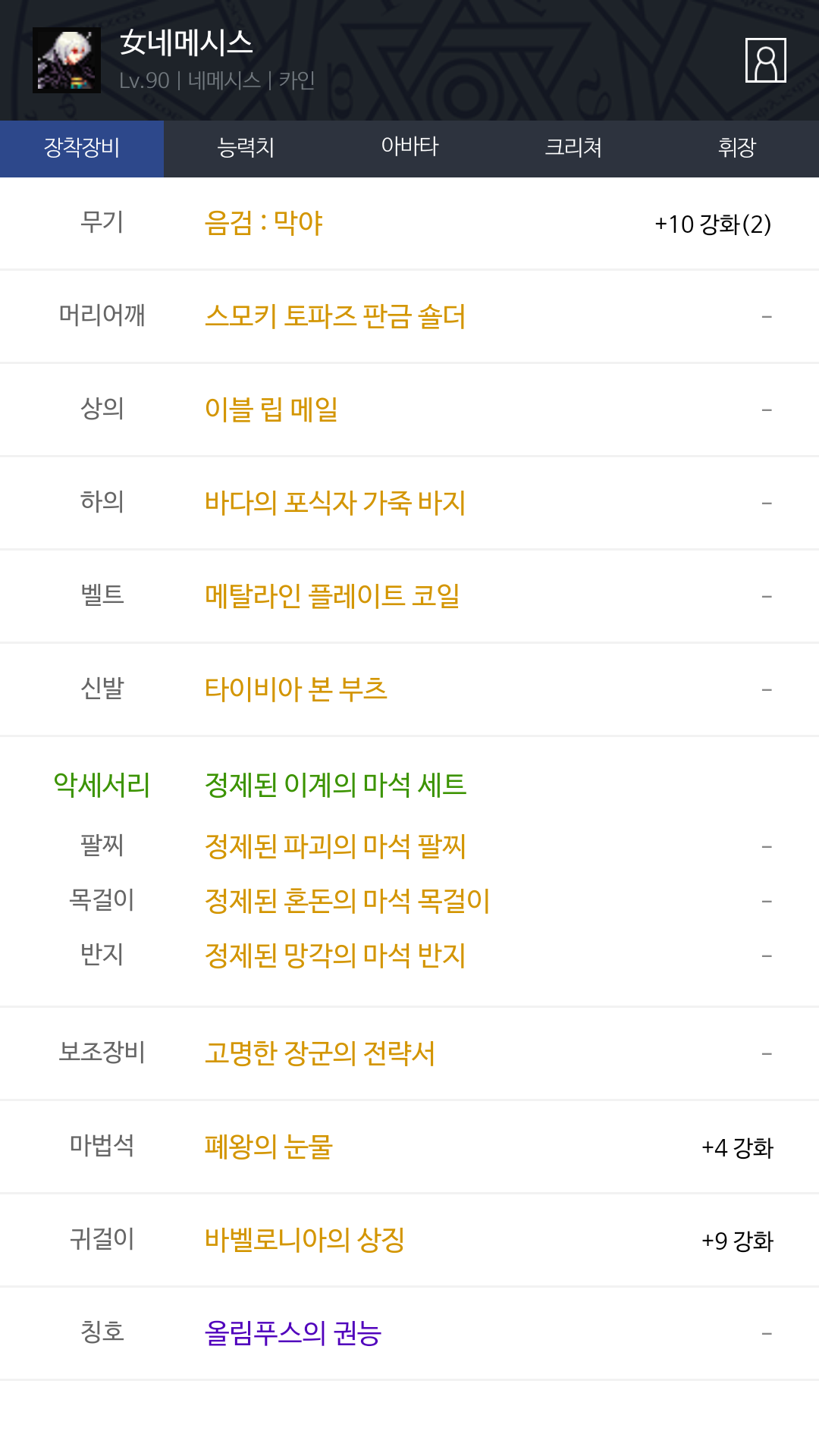Image resolution: width=819 pixels, height=1456 pixels.
Task: View 메탈라인 플레이트 코일 belt
Action: pos(332,596)
